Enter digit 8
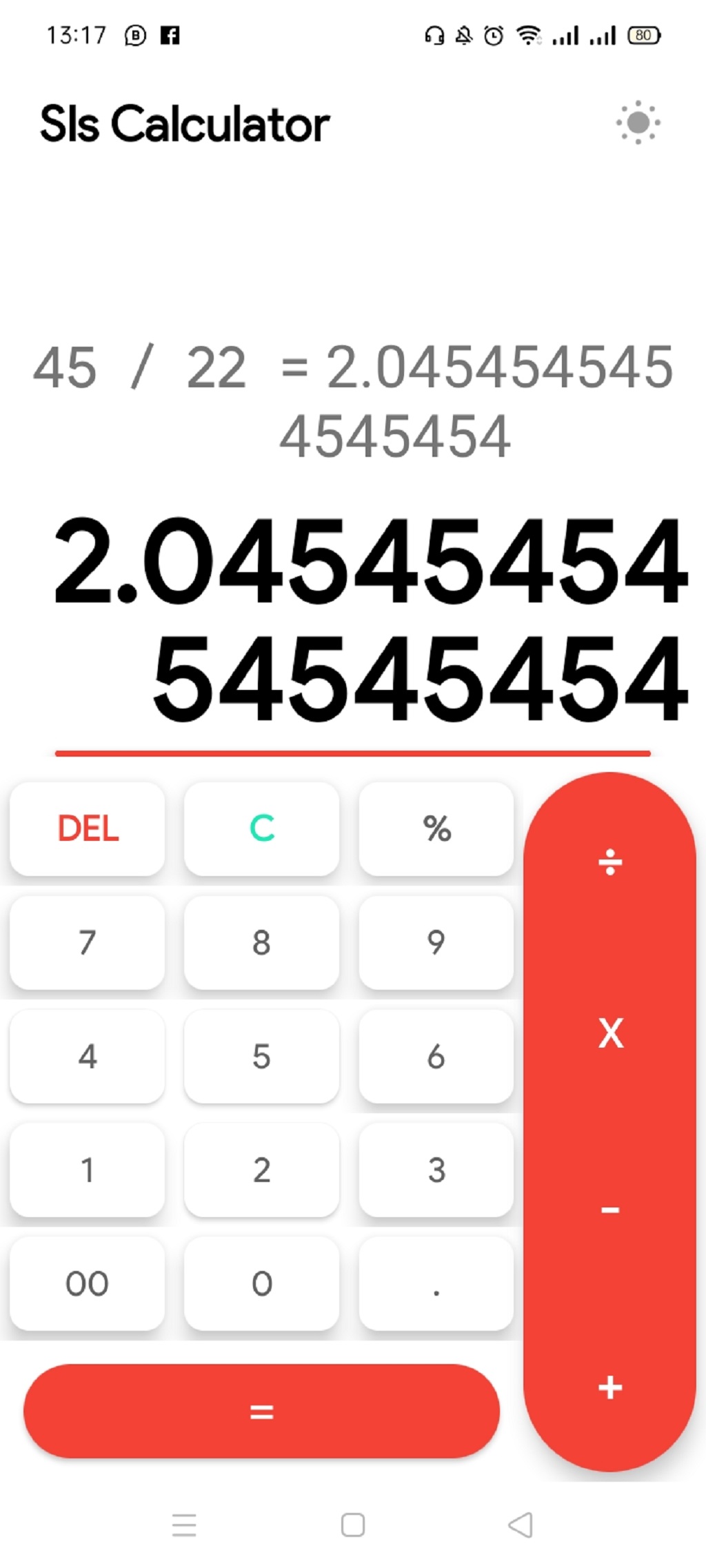Viewport: 706px width, 1568px height. pos(262,941)
